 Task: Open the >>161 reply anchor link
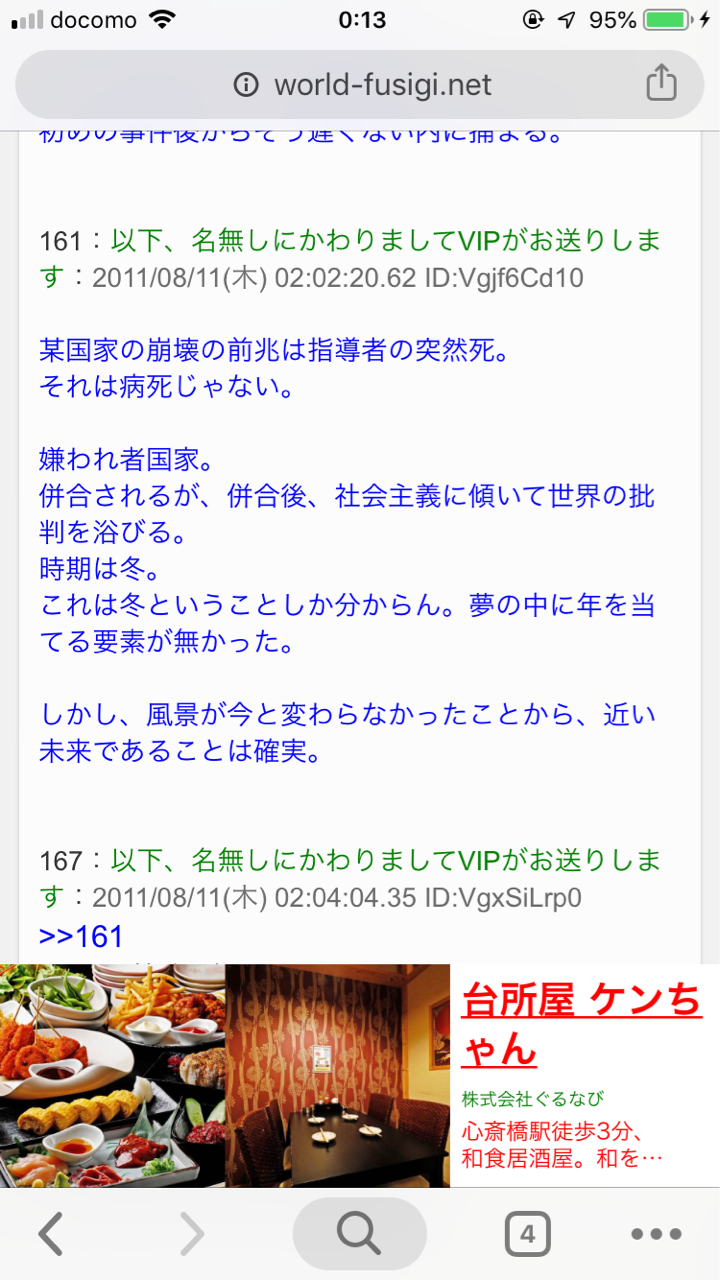tap(81, 937)
